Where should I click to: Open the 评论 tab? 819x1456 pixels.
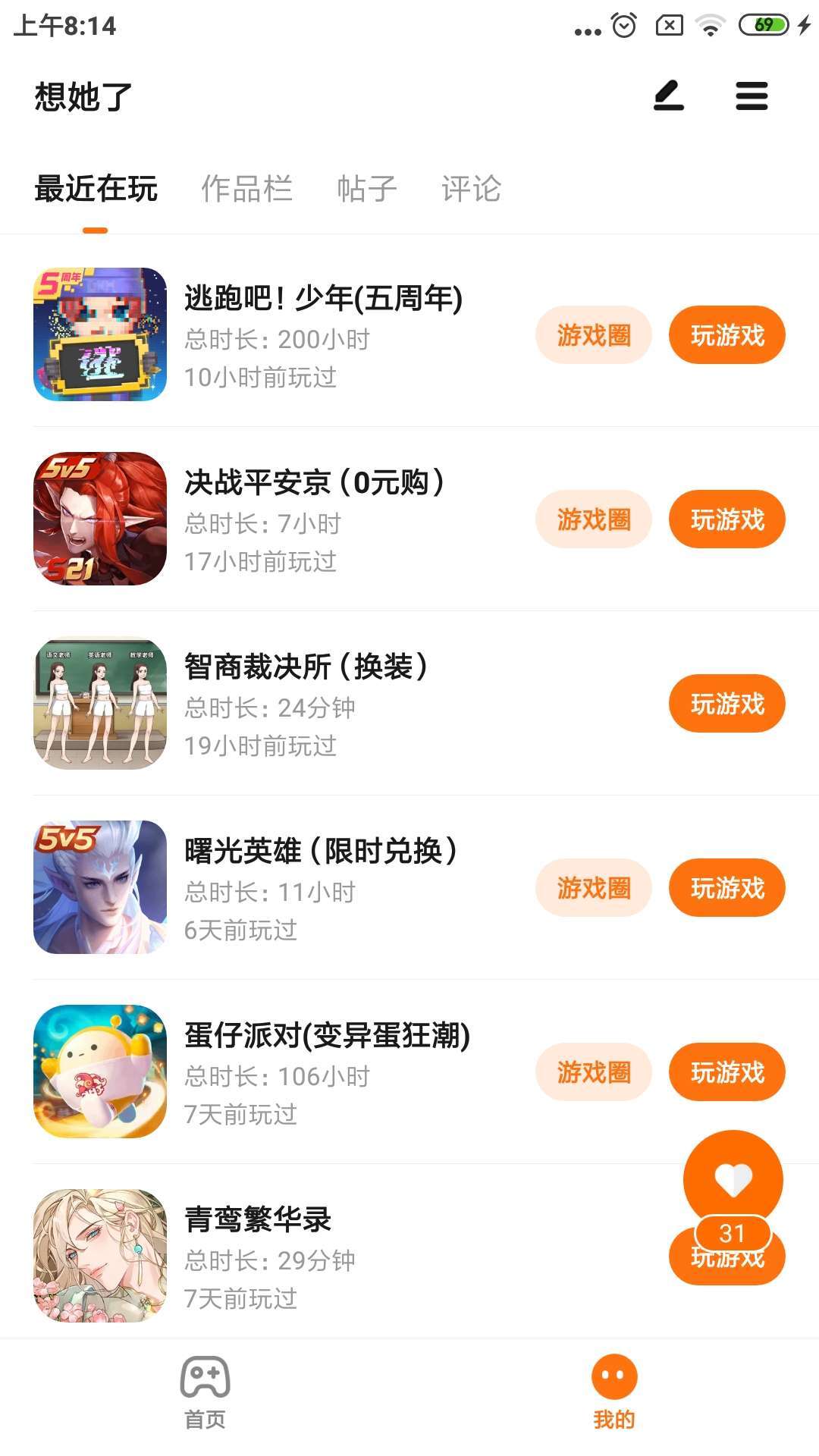click(x=471, y=189)
